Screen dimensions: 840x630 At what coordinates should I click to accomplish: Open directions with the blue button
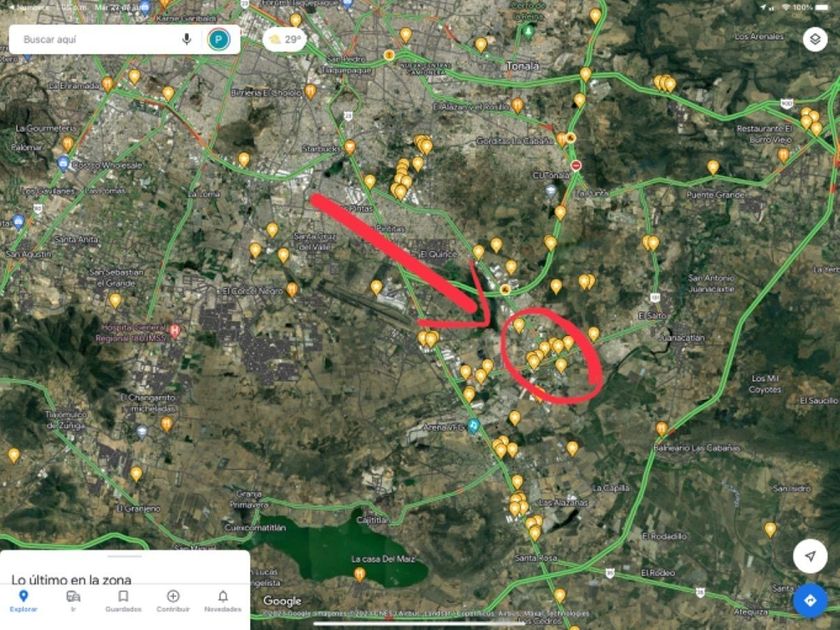(x=810, y=601)
